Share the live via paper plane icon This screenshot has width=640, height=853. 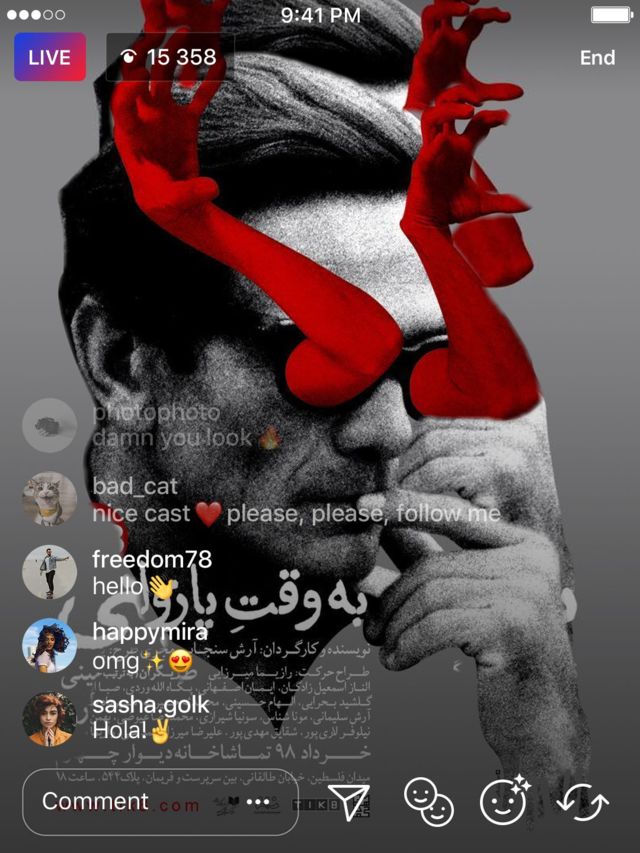(x=349, y=801)
